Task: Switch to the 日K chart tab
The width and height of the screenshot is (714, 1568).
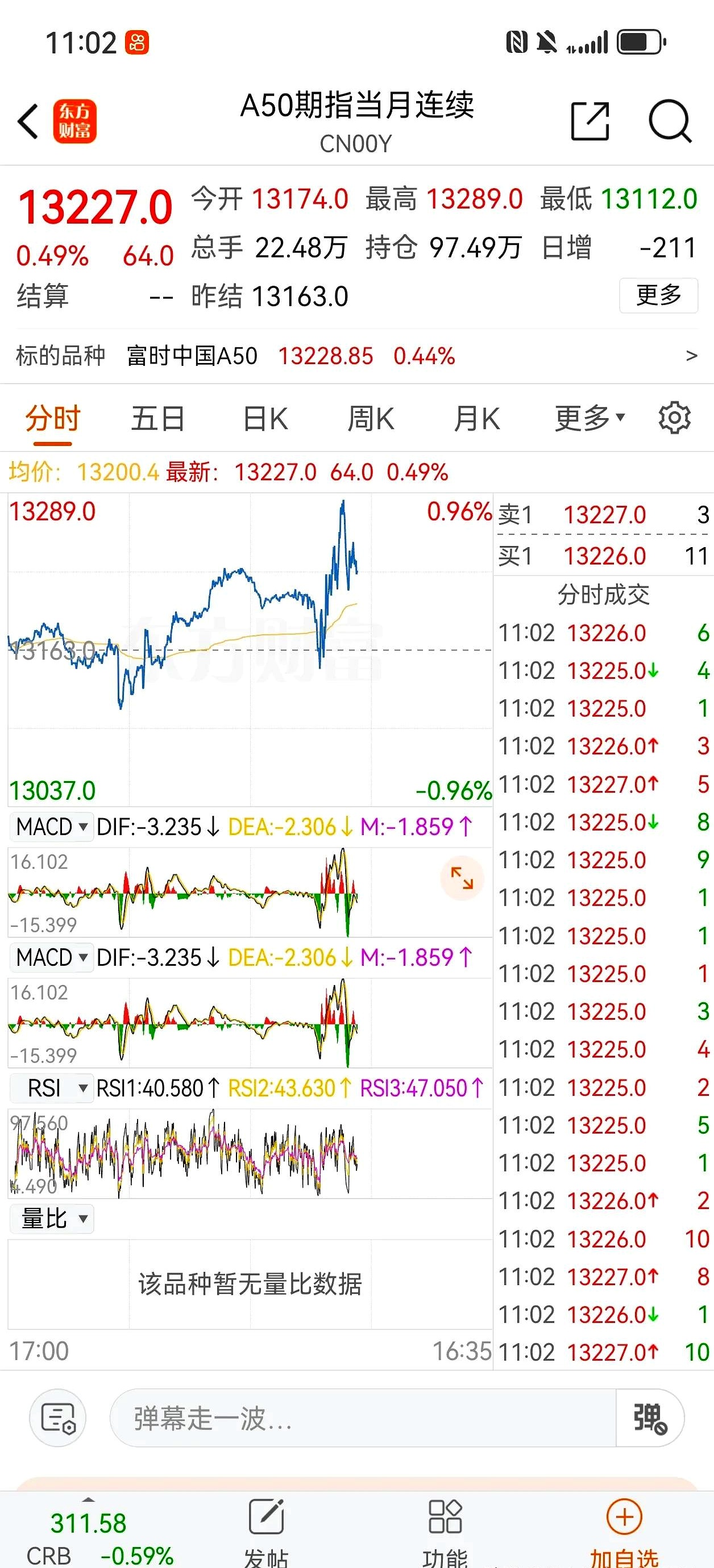Action: 265,419
